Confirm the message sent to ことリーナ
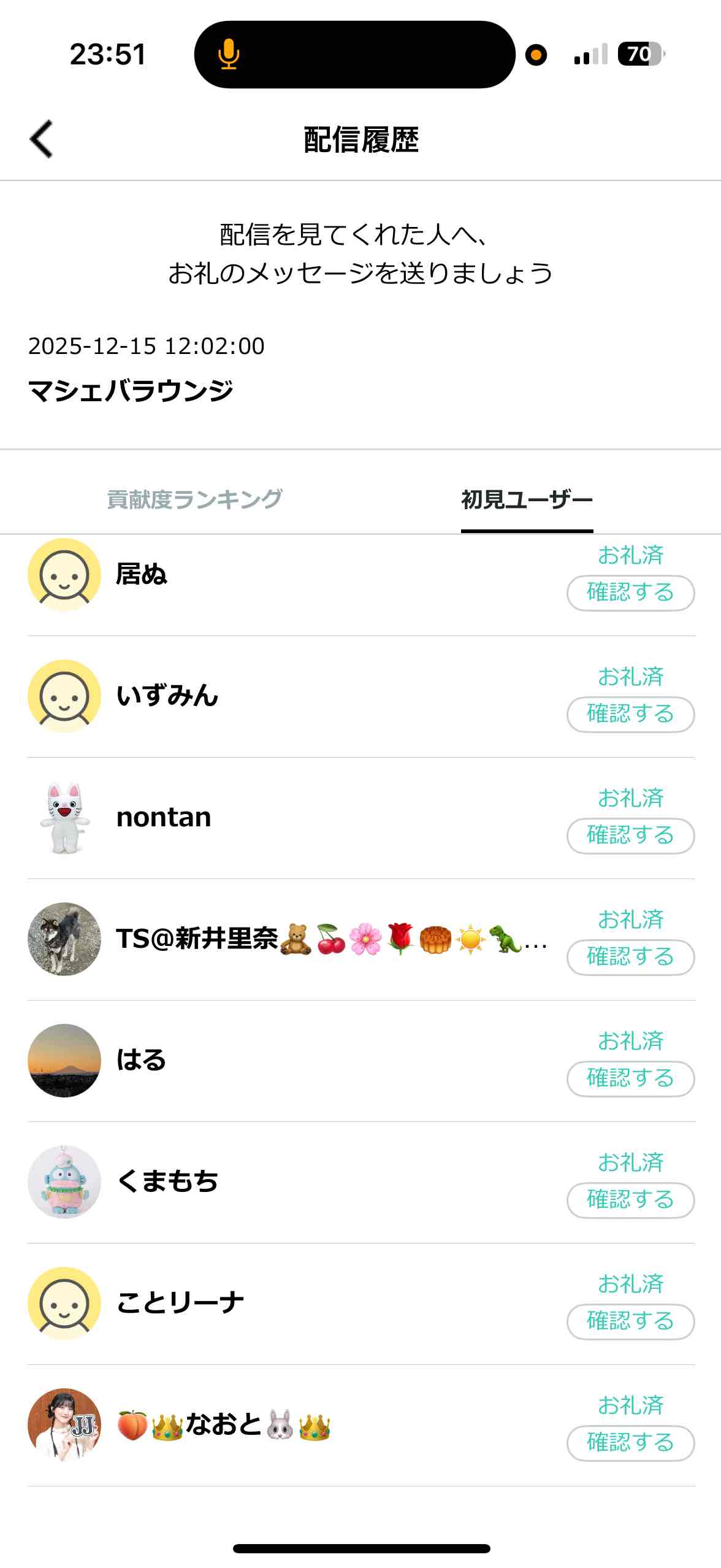Screen dimensions: 721x1568 pyautogui.click(x=630, y=1321)
